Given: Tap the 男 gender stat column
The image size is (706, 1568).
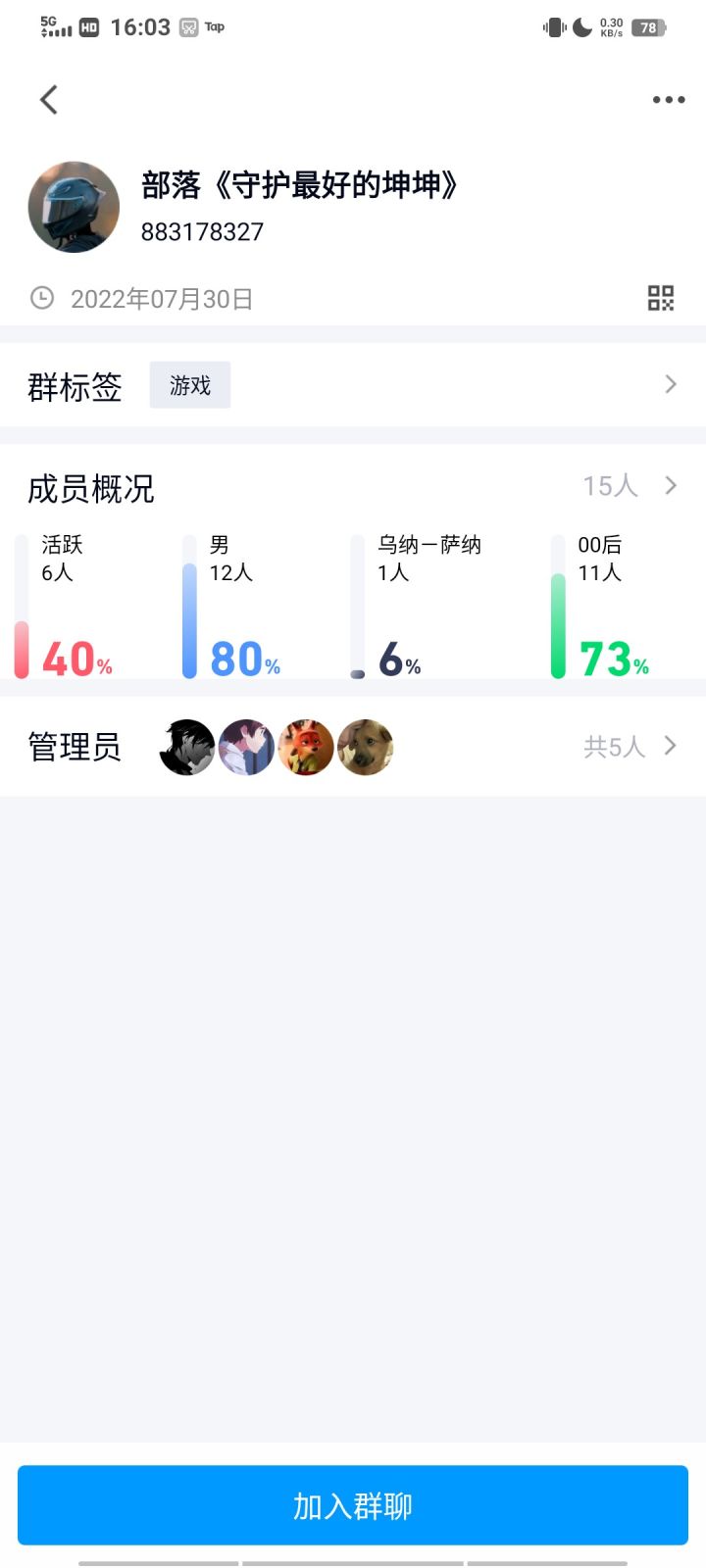Looking at the screenshot, I should (x=226, y=603).
